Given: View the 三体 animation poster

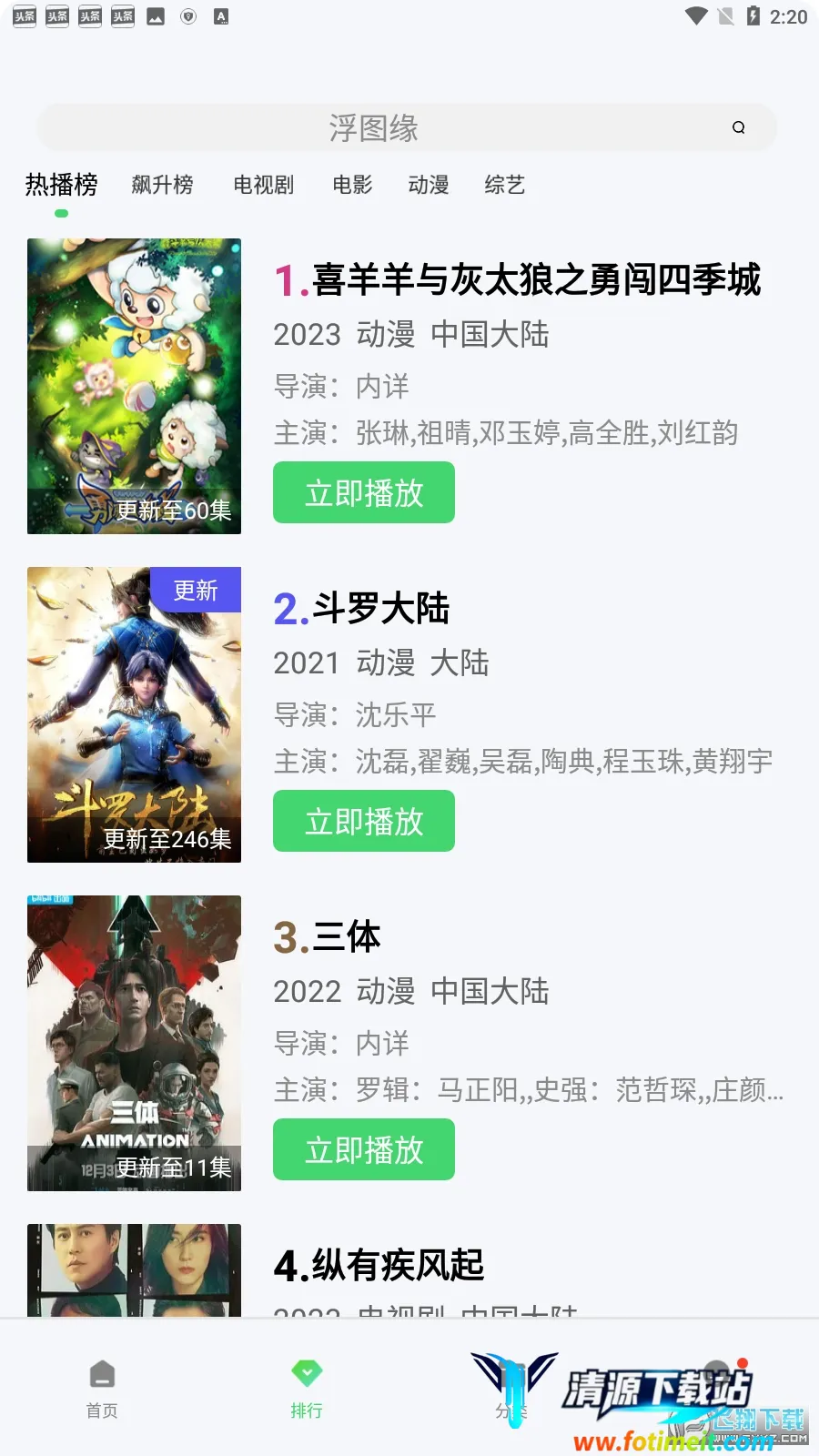Looking at the screenshot, I should [x=134, y=1043].
